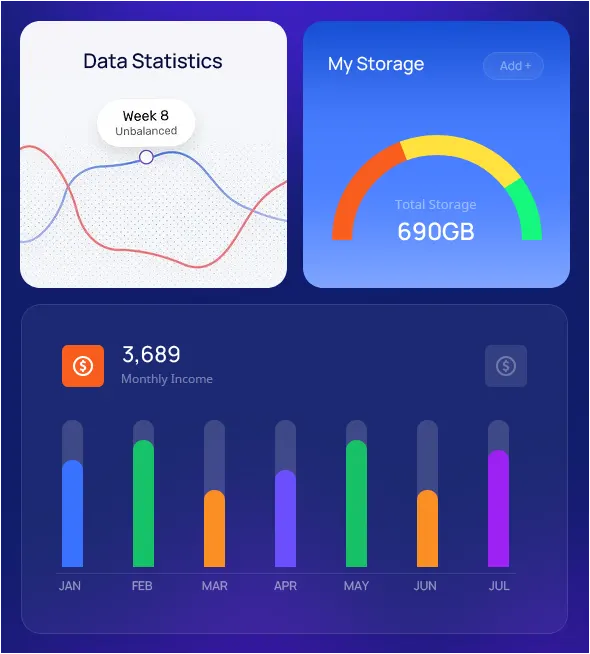590x654 pixels.
Task: Select the JUL income bar
Action: 499,508
